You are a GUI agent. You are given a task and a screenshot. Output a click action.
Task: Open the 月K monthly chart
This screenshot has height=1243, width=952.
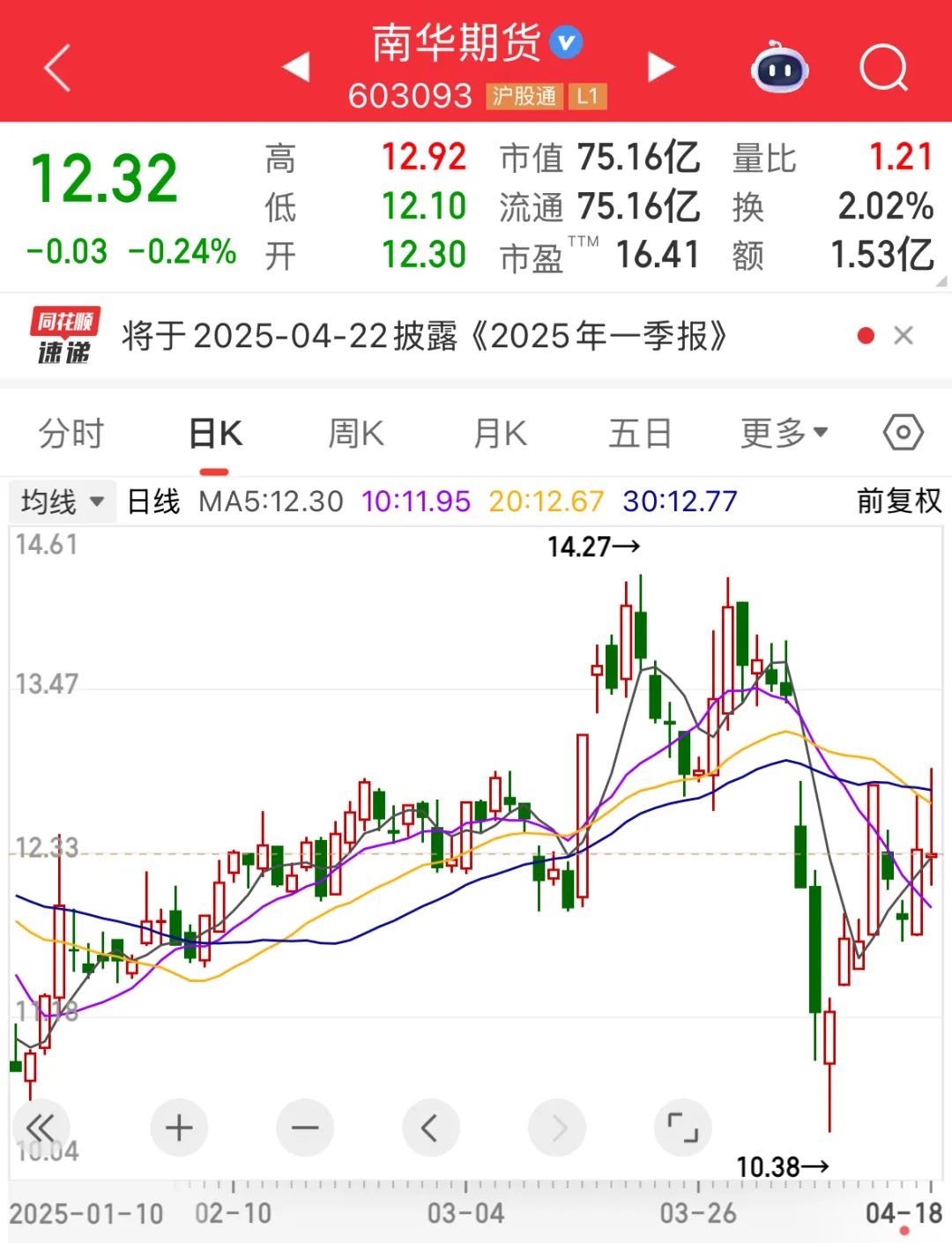(498, 433)
